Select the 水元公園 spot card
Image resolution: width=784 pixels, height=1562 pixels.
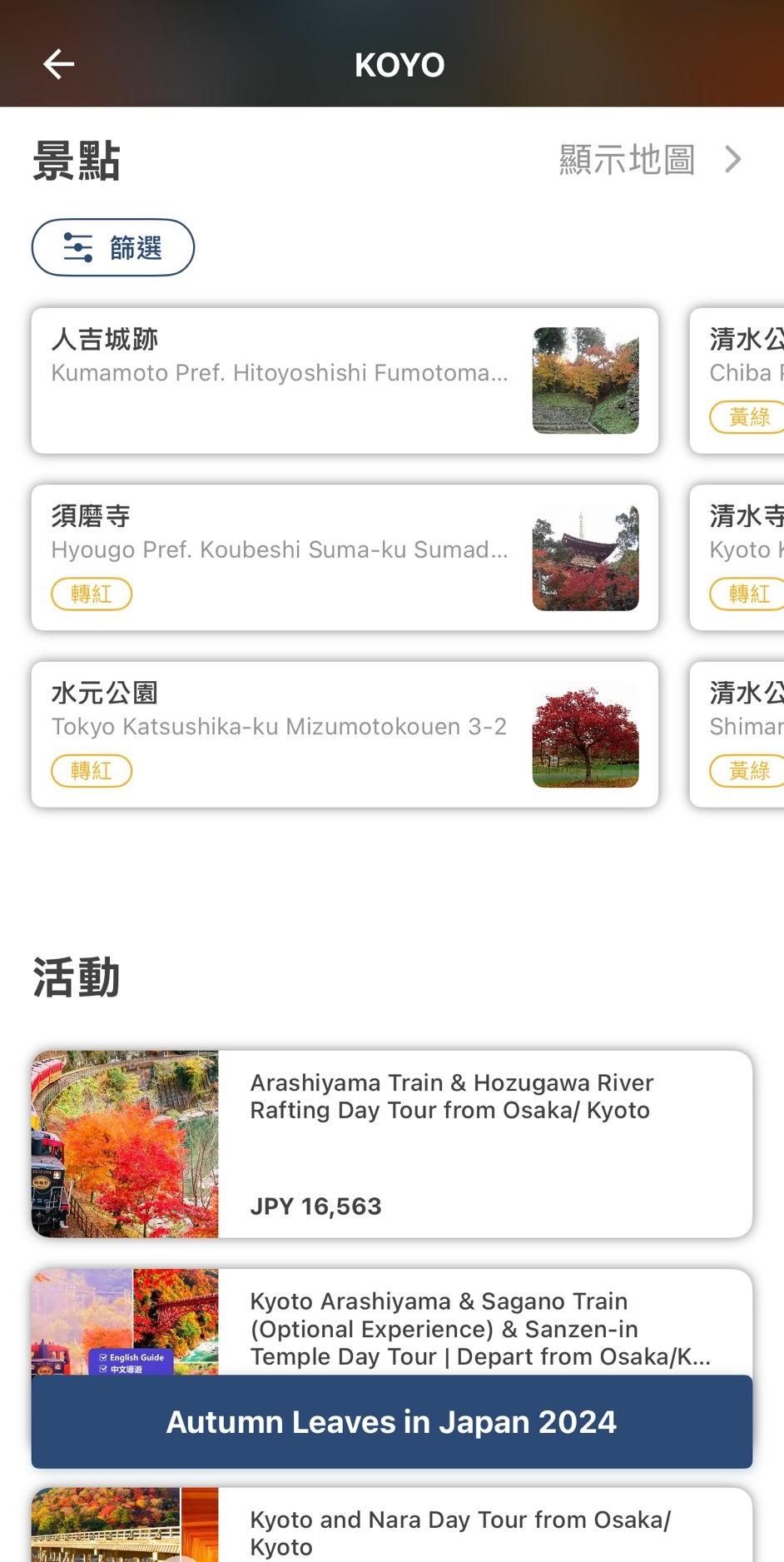coord(345,734)
